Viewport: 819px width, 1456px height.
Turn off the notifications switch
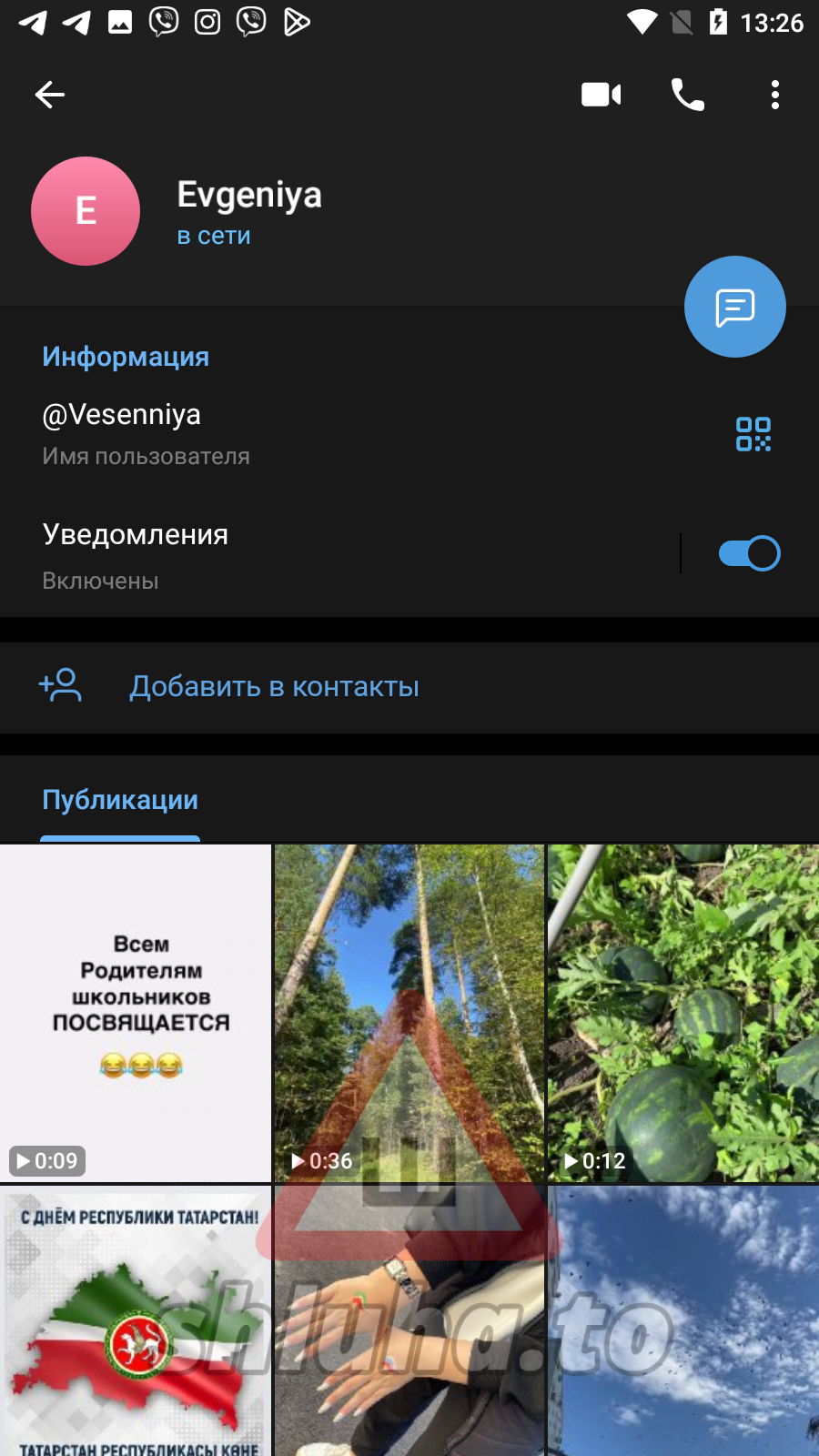[x=749, y=553]
